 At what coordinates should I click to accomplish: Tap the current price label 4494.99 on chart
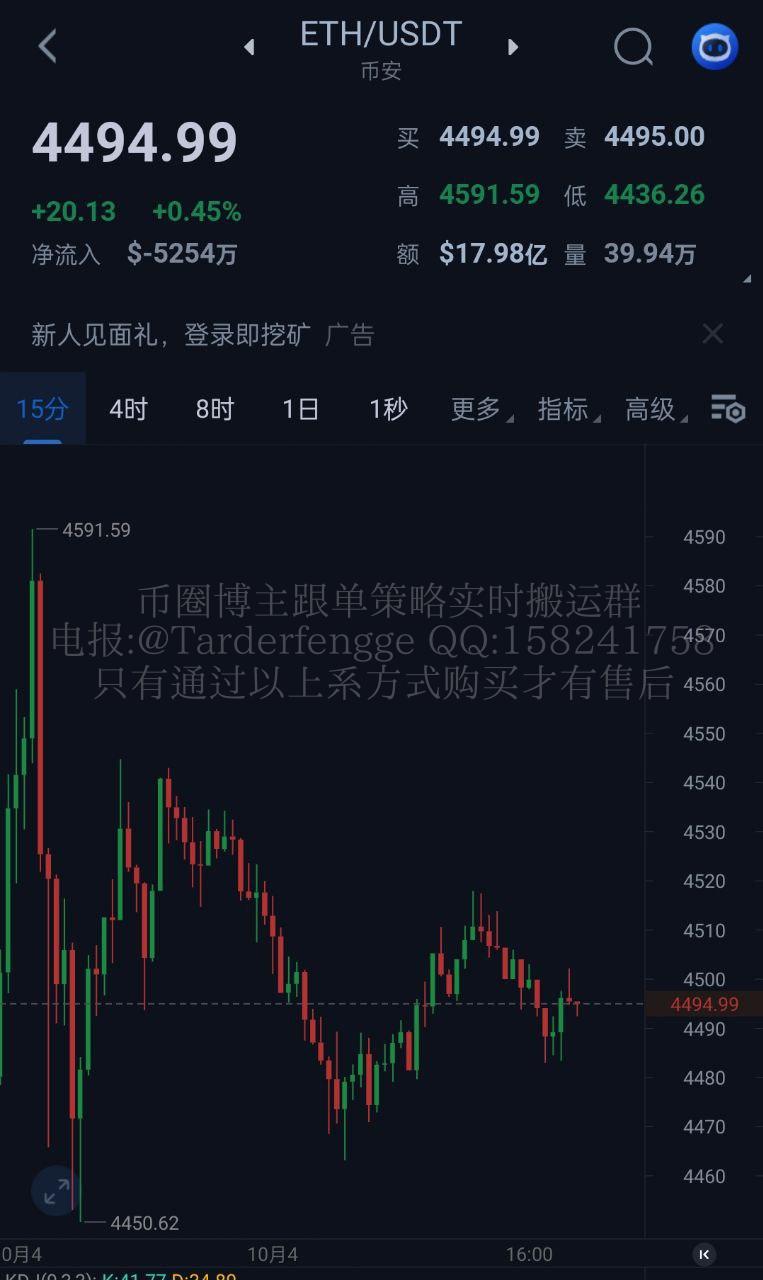(x=706, y=1004)
